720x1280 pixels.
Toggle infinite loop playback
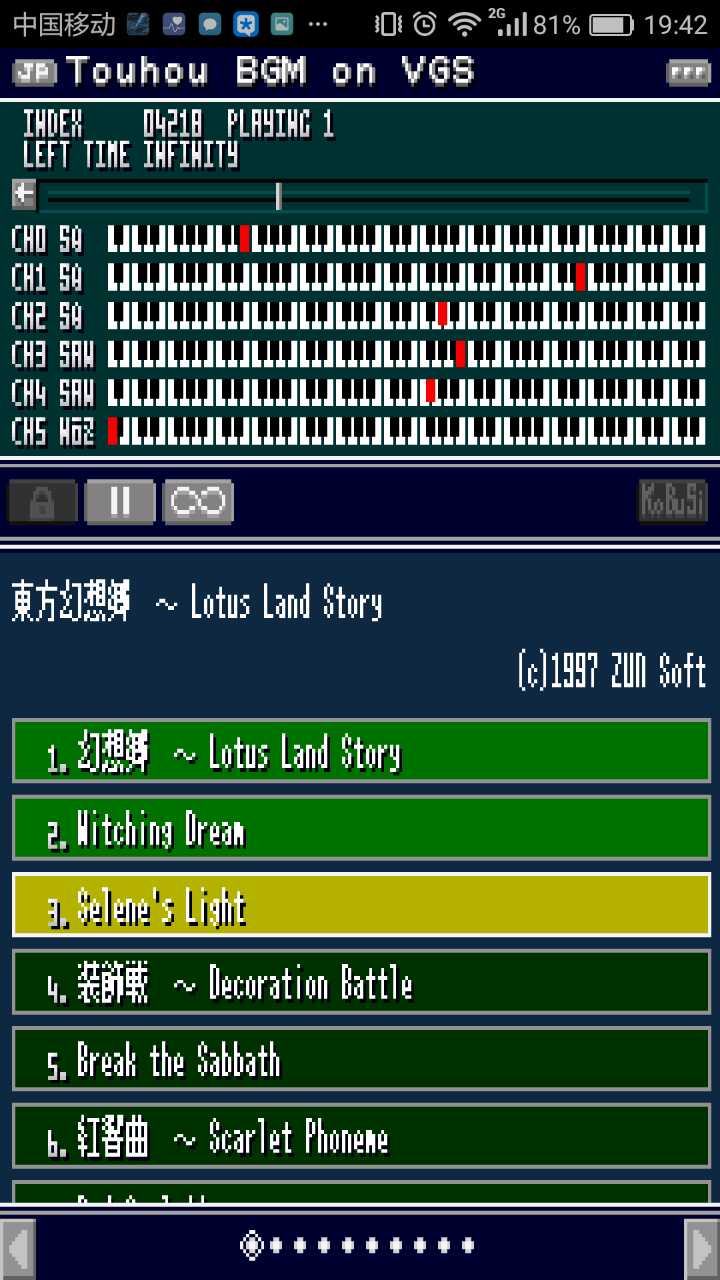198,502
